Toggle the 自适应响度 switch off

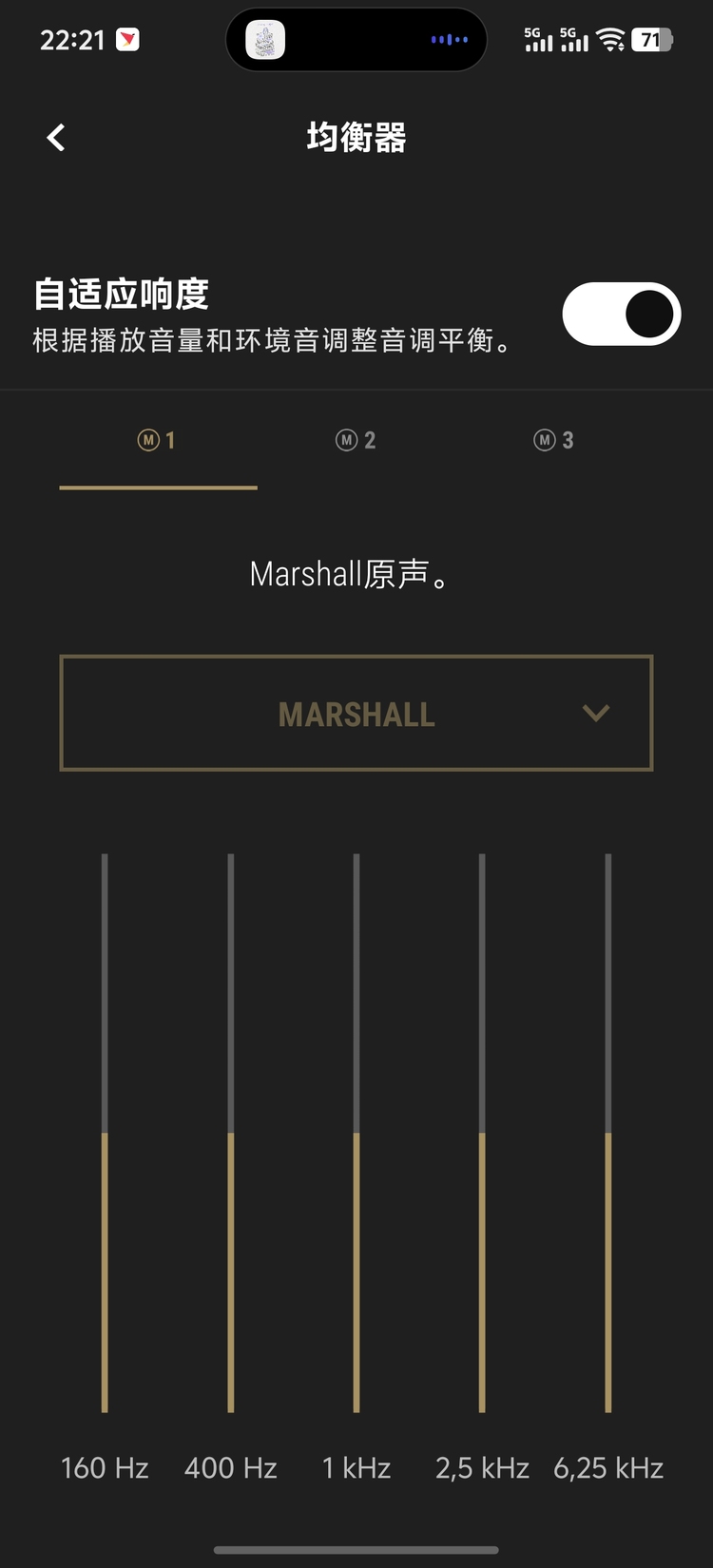(x=622, y=315)
